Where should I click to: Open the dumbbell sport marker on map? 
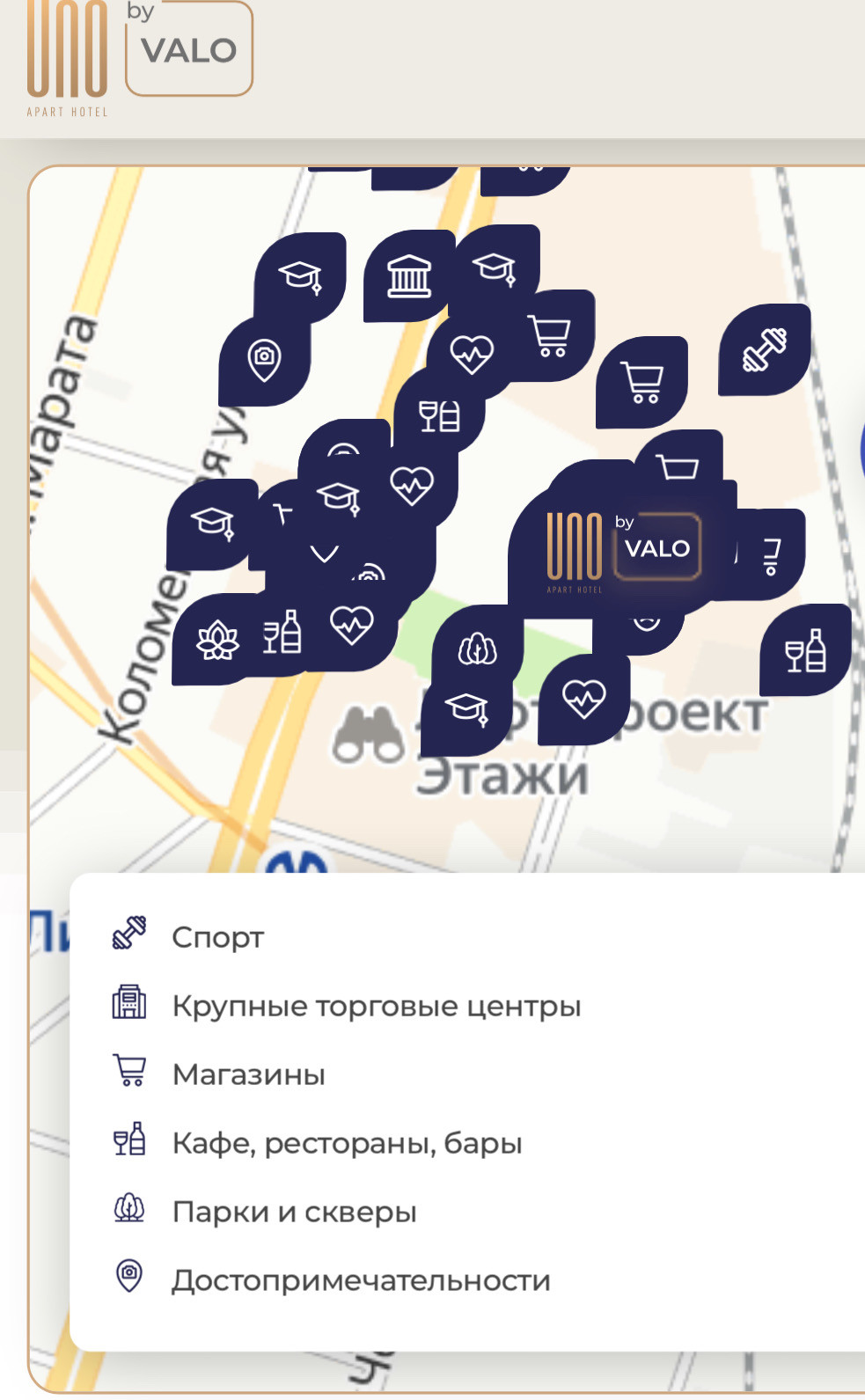(x=764, y=349)
